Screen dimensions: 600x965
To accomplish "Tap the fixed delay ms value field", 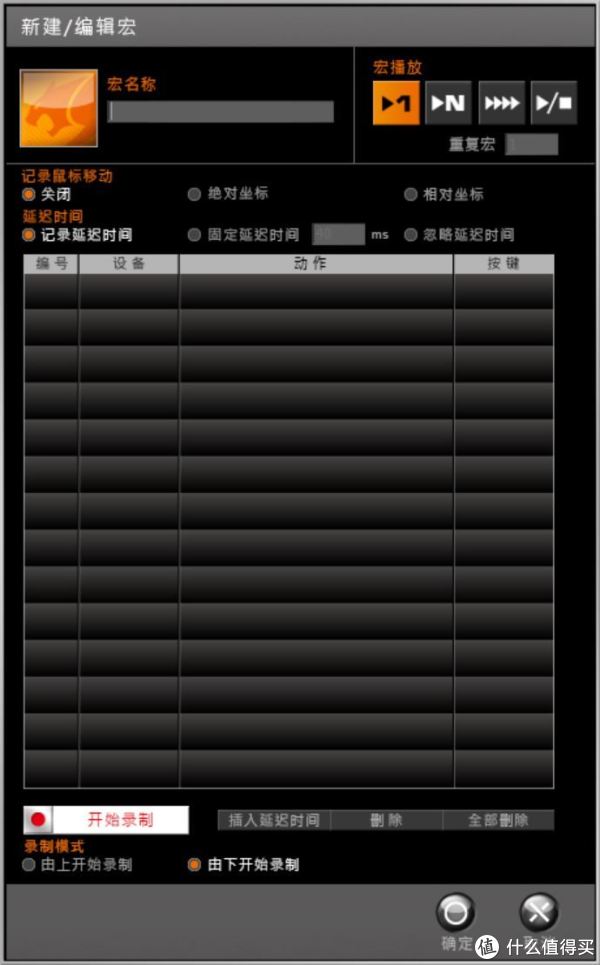I will coord(338,234).
